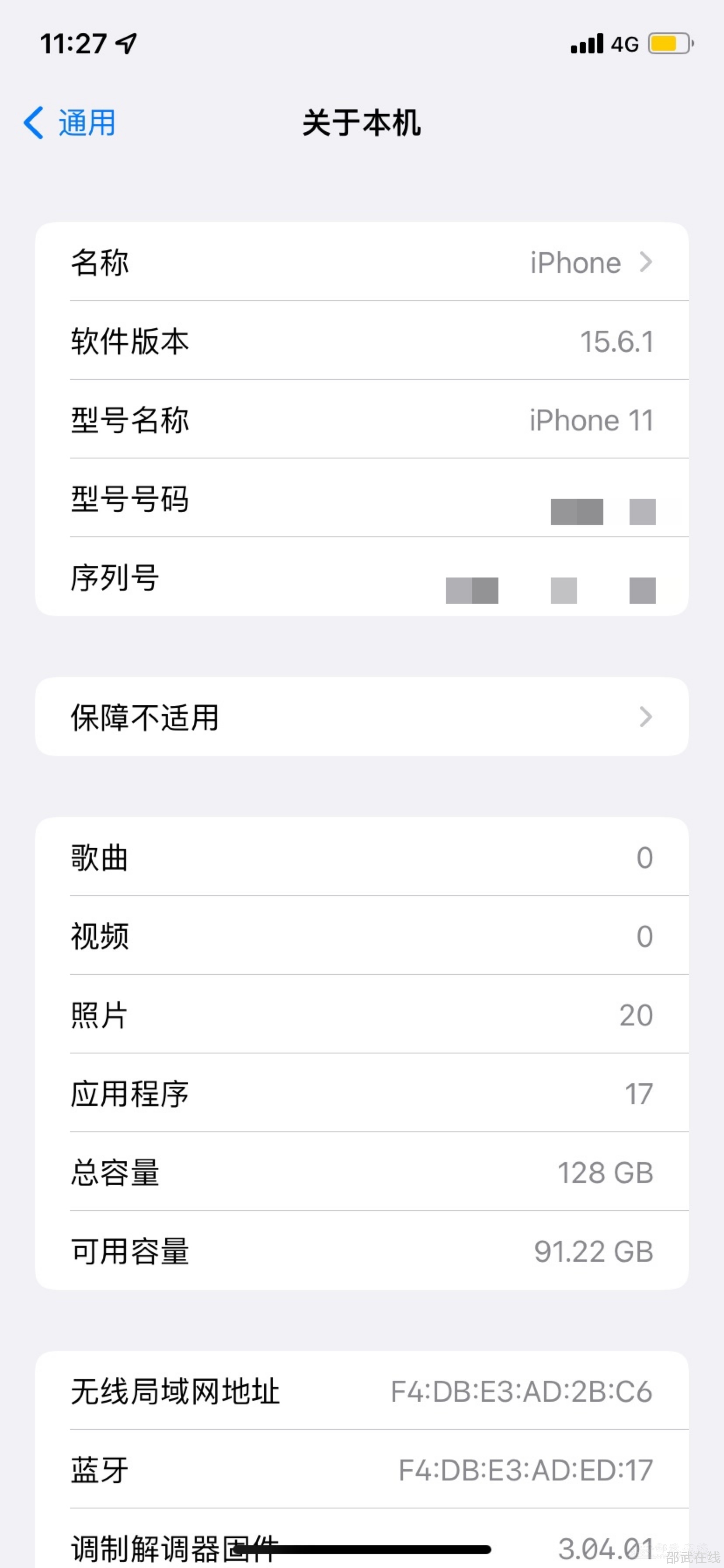Image resolution: width=724 pixels, height=1568 pixels.
Task: Tap 型号号码 row to toggle model number
Action: click(x=362, y=498)
